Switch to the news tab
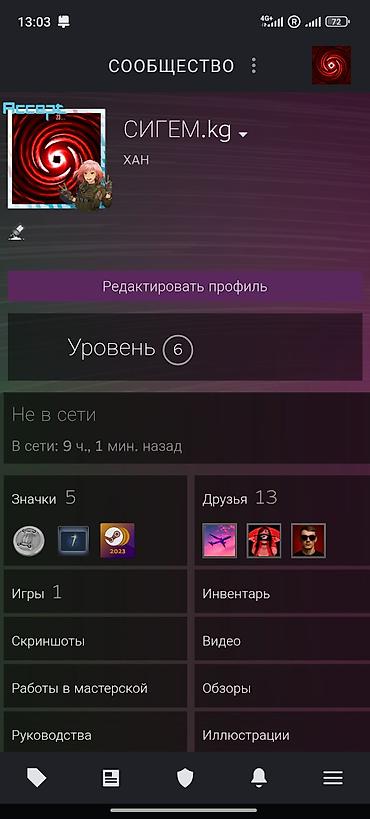Image resolution: width=370 pixels, height=819 pixels. point(111,778)
